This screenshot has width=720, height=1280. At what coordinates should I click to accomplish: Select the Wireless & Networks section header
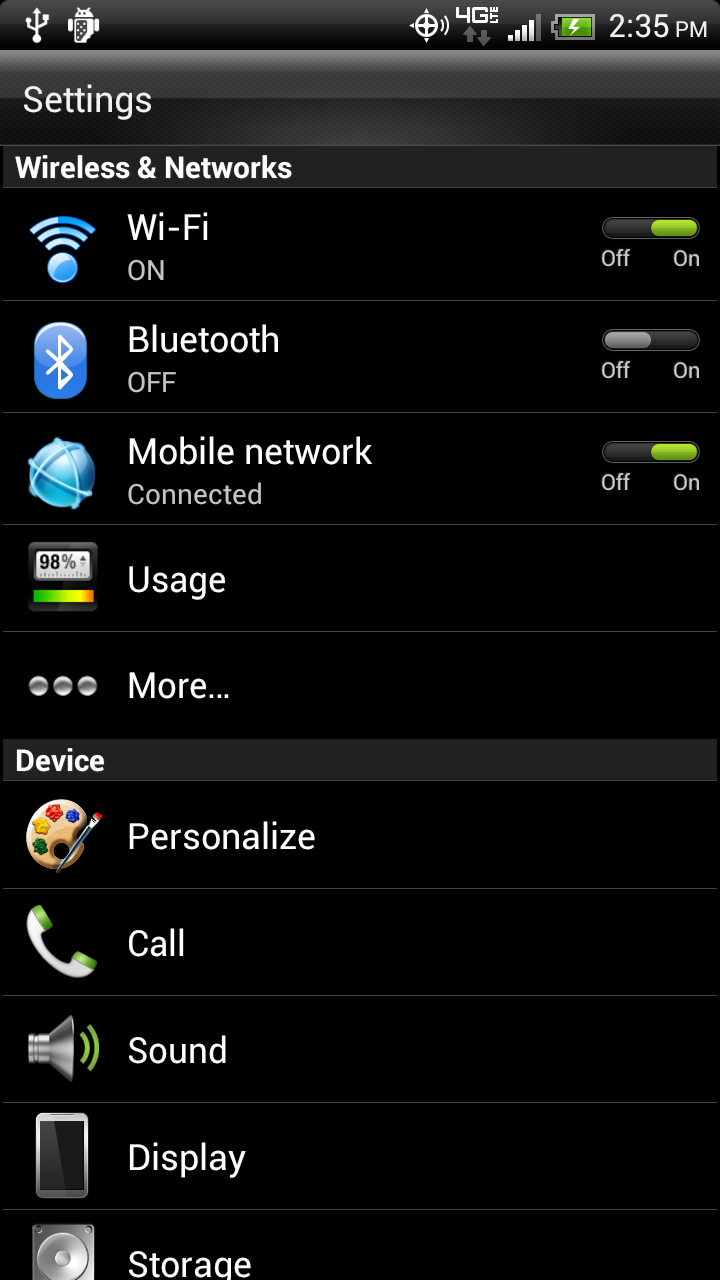(x=153, y=167)
